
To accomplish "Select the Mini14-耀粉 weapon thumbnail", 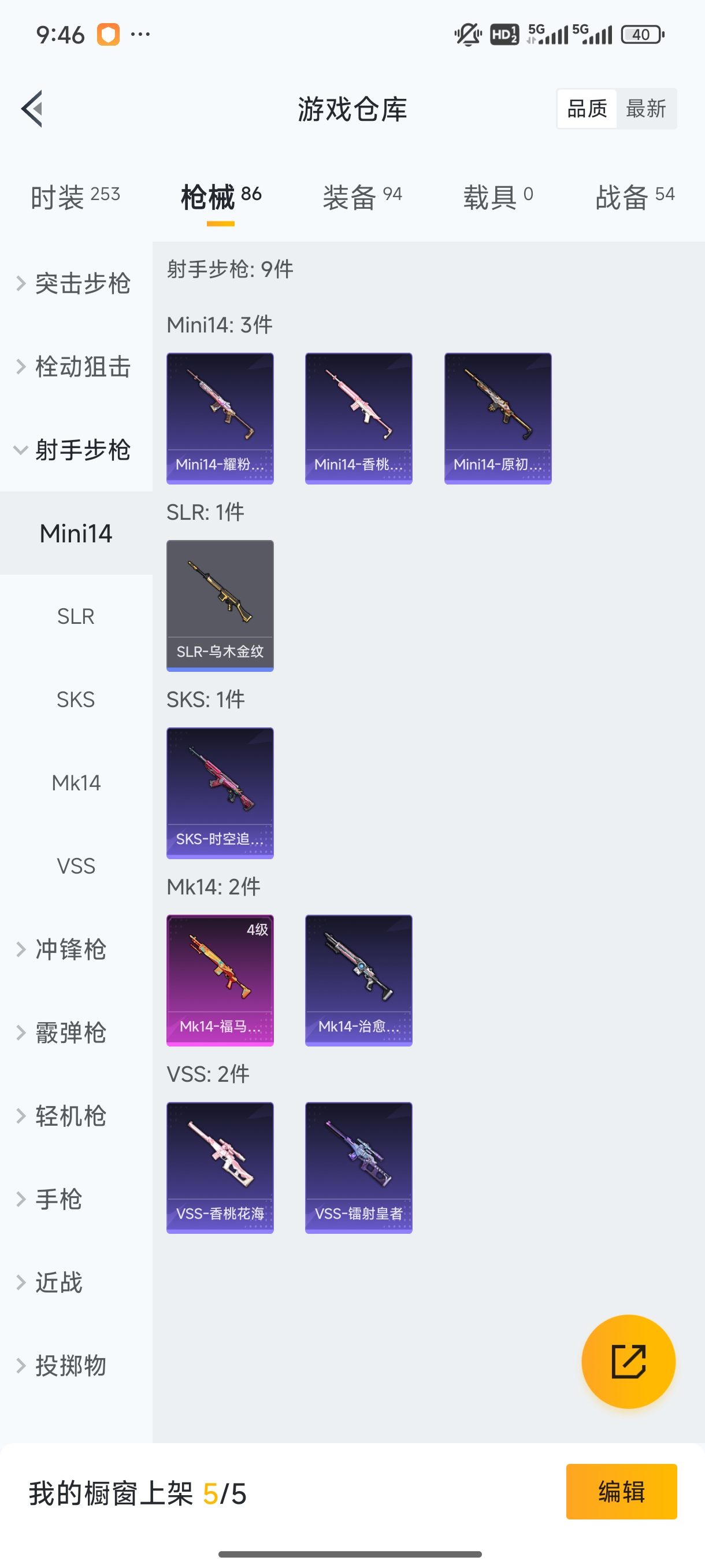I will (220, 417).
